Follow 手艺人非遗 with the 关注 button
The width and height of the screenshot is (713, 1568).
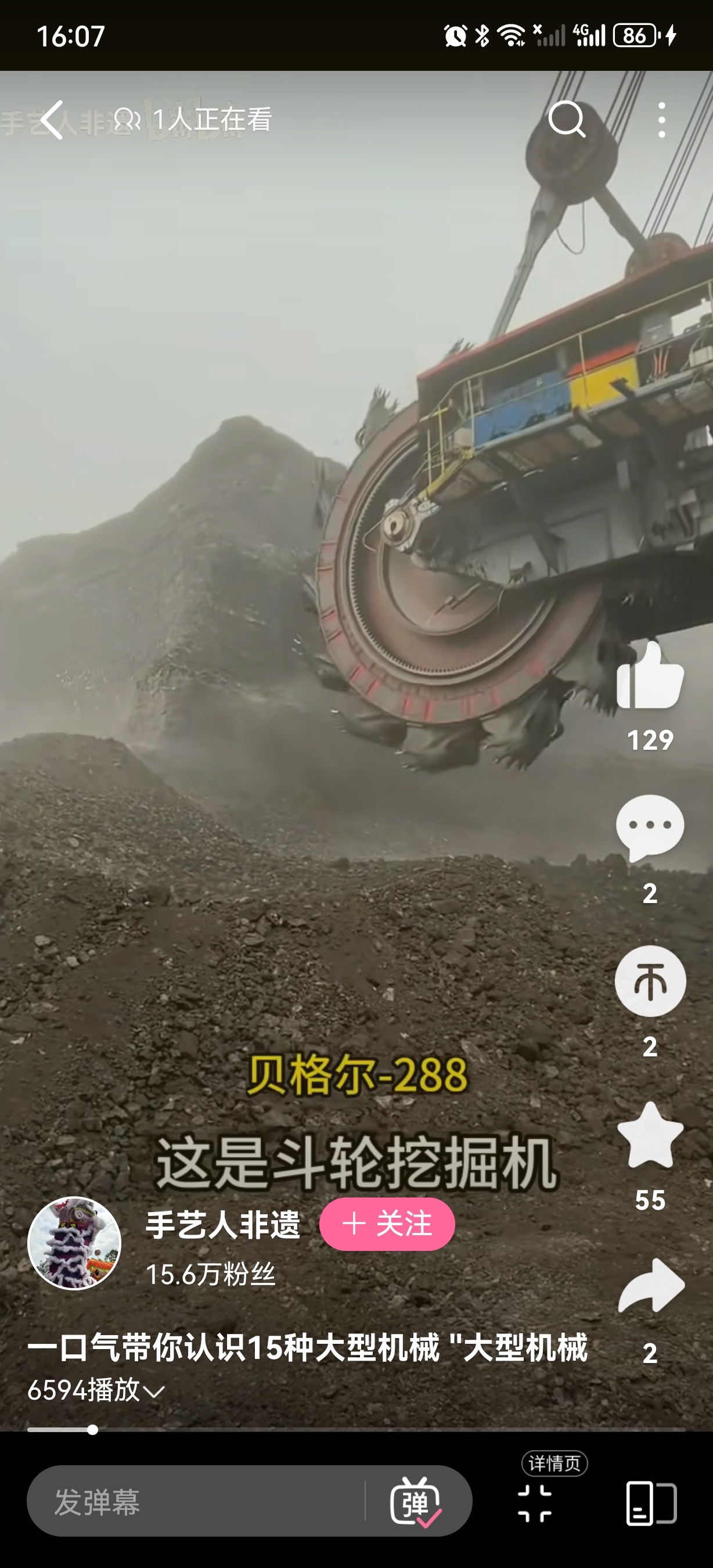click(x=387, y=1224)
